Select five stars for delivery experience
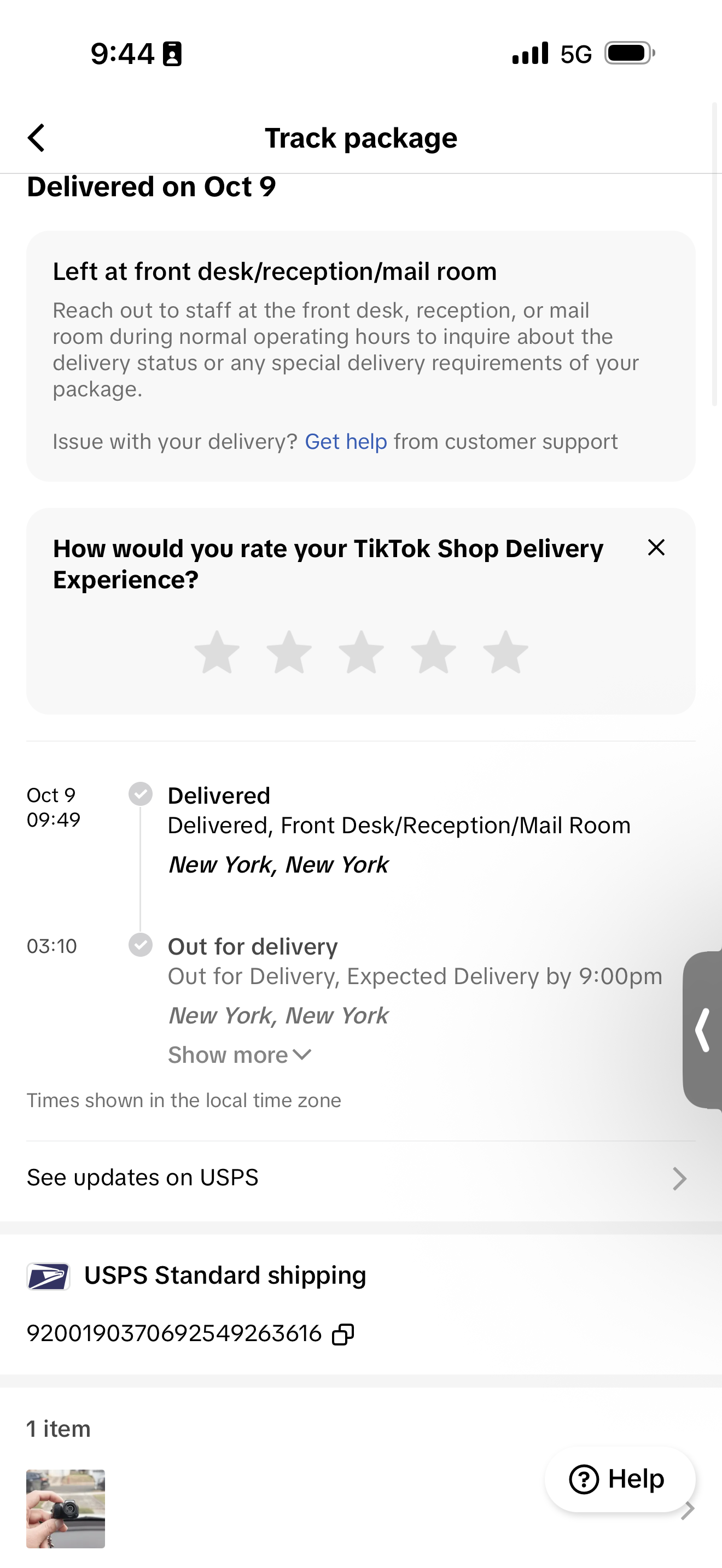 tap(505, 653)
